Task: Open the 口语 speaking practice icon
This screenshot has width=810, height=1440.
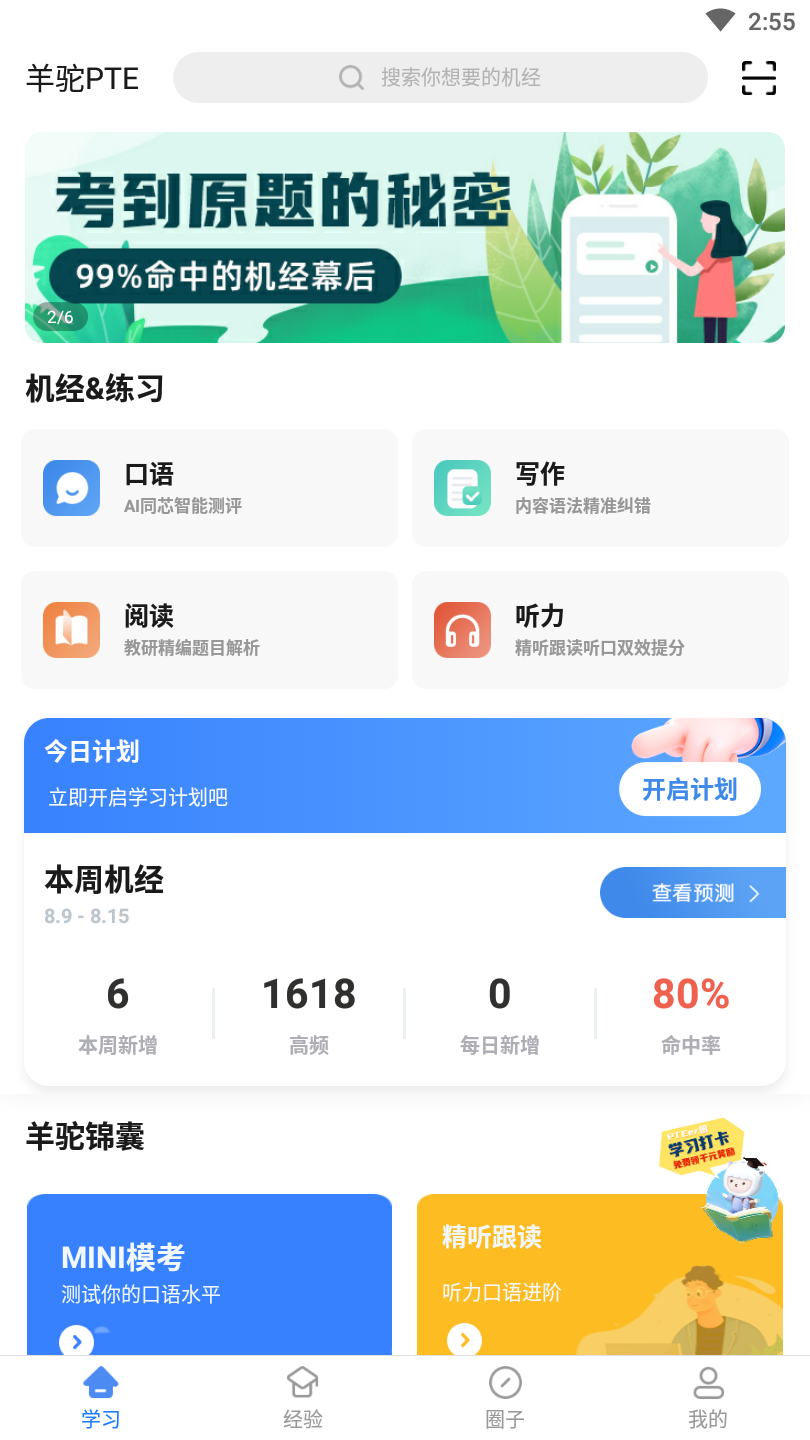Action: [71, 488]
